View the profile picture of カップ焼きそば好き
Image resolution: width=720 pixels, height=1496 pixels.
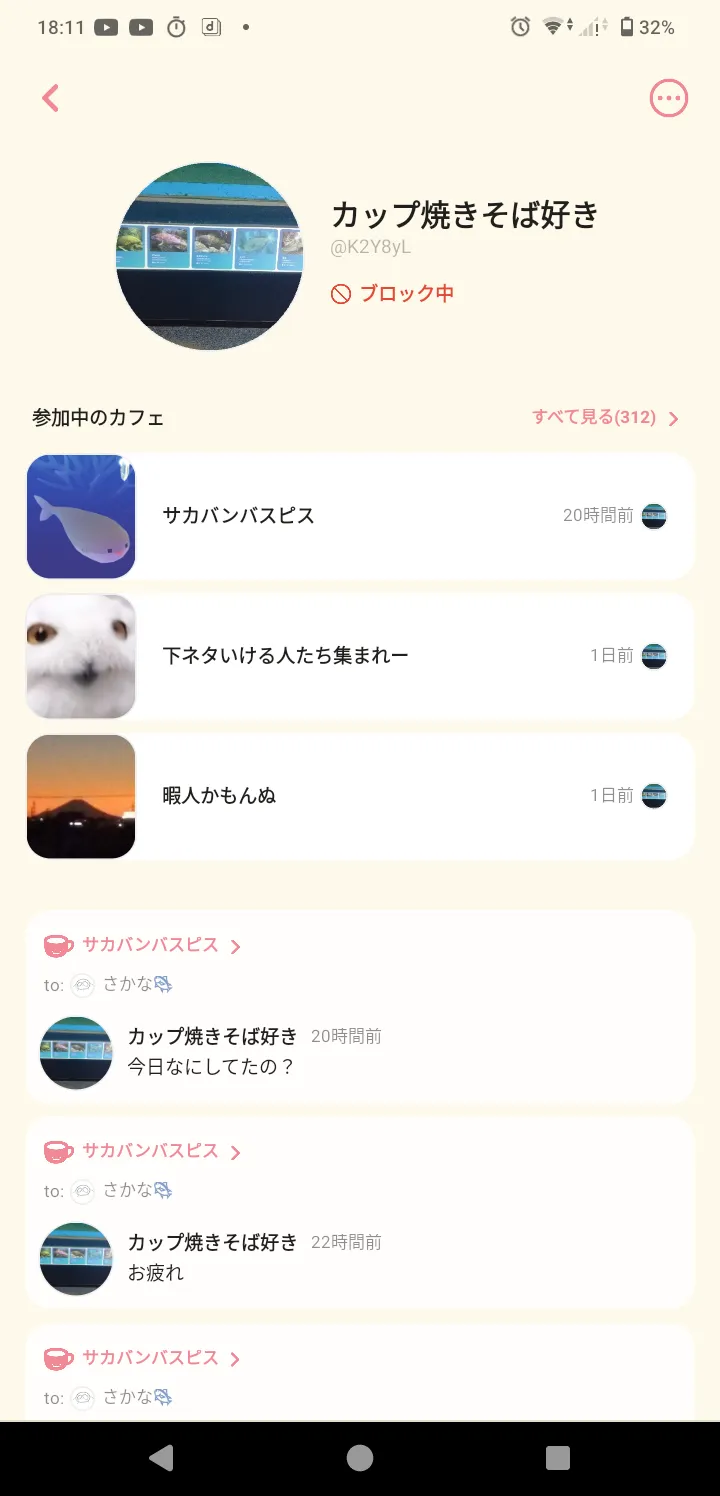210,256
